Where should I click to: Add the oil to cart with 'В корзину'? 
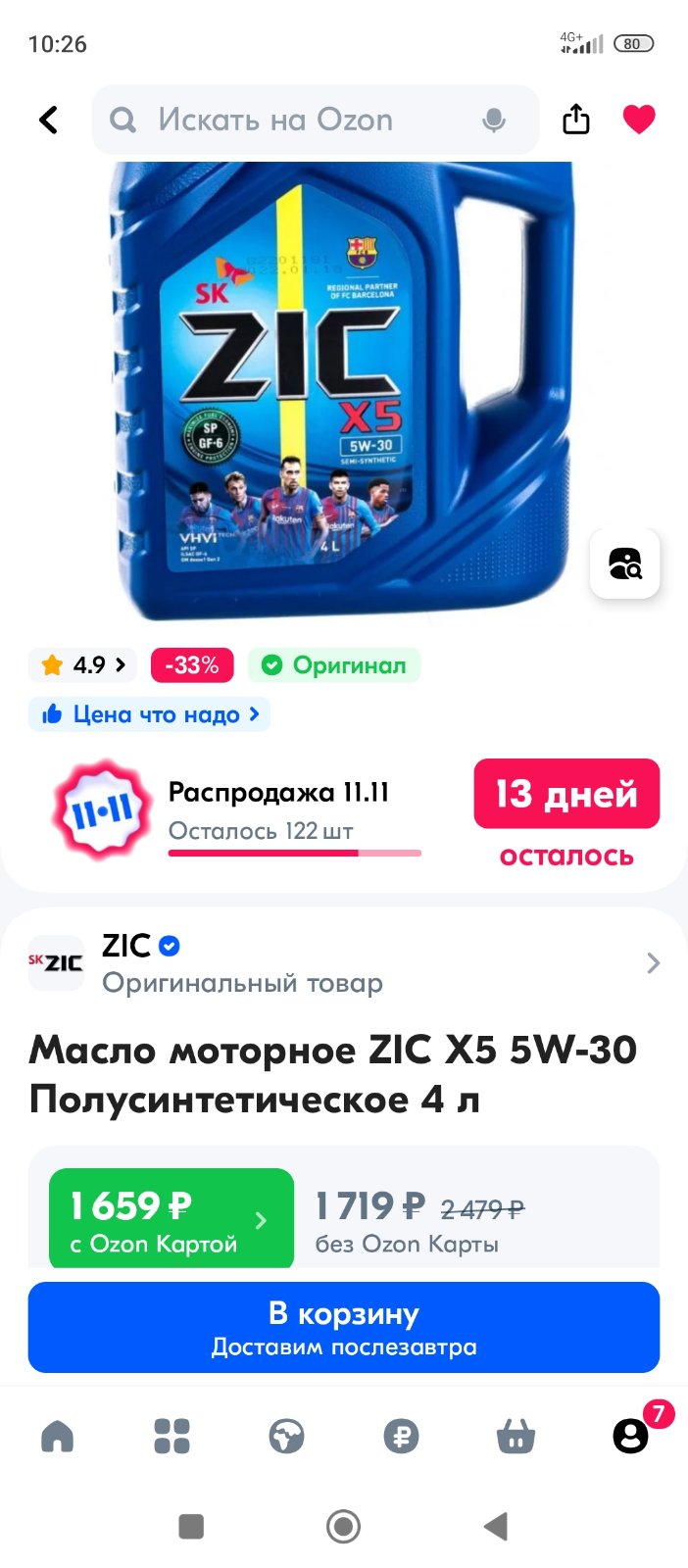[x=343, y=1327]
